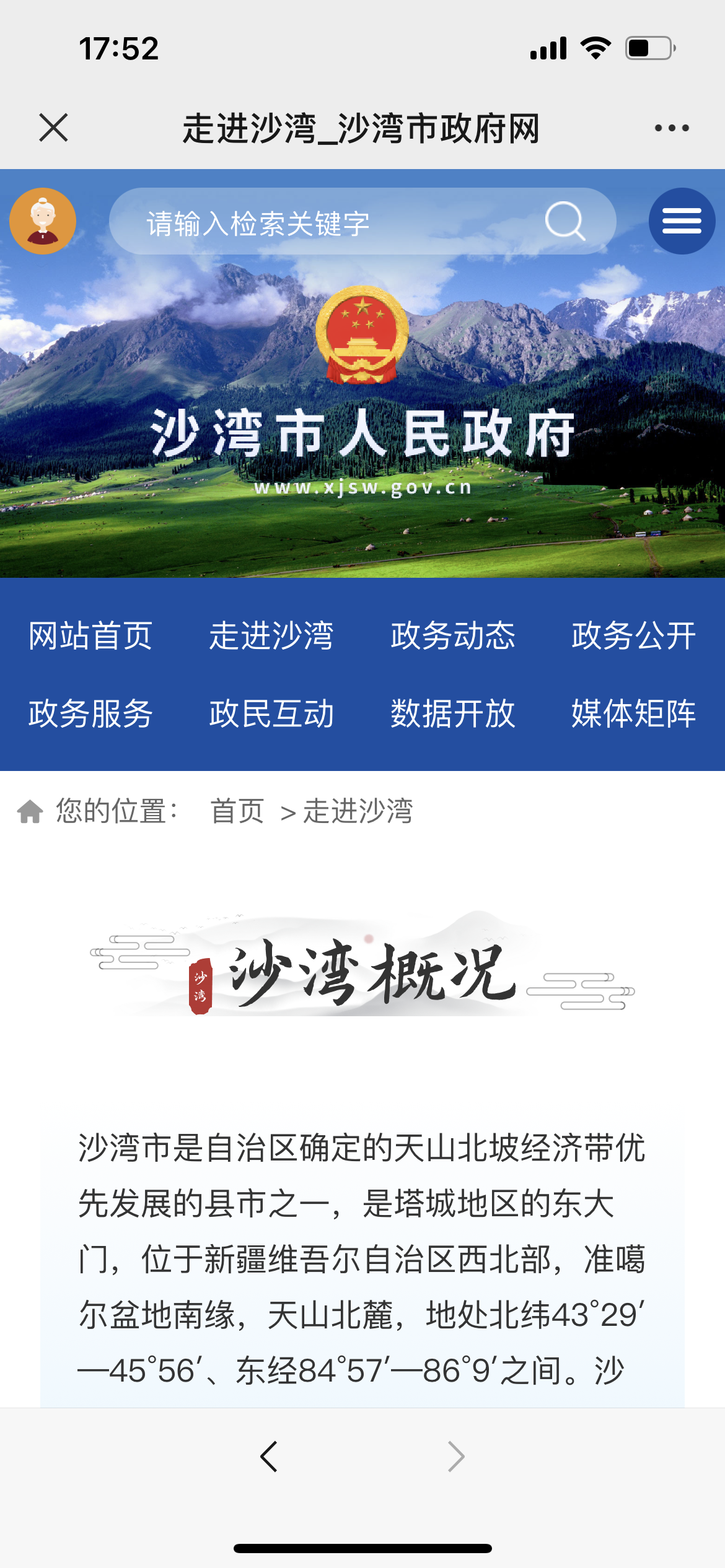This screenshot has width=725, height=1568.
Task: Open the 政务动态 section
Action: (x=453, y=635)
